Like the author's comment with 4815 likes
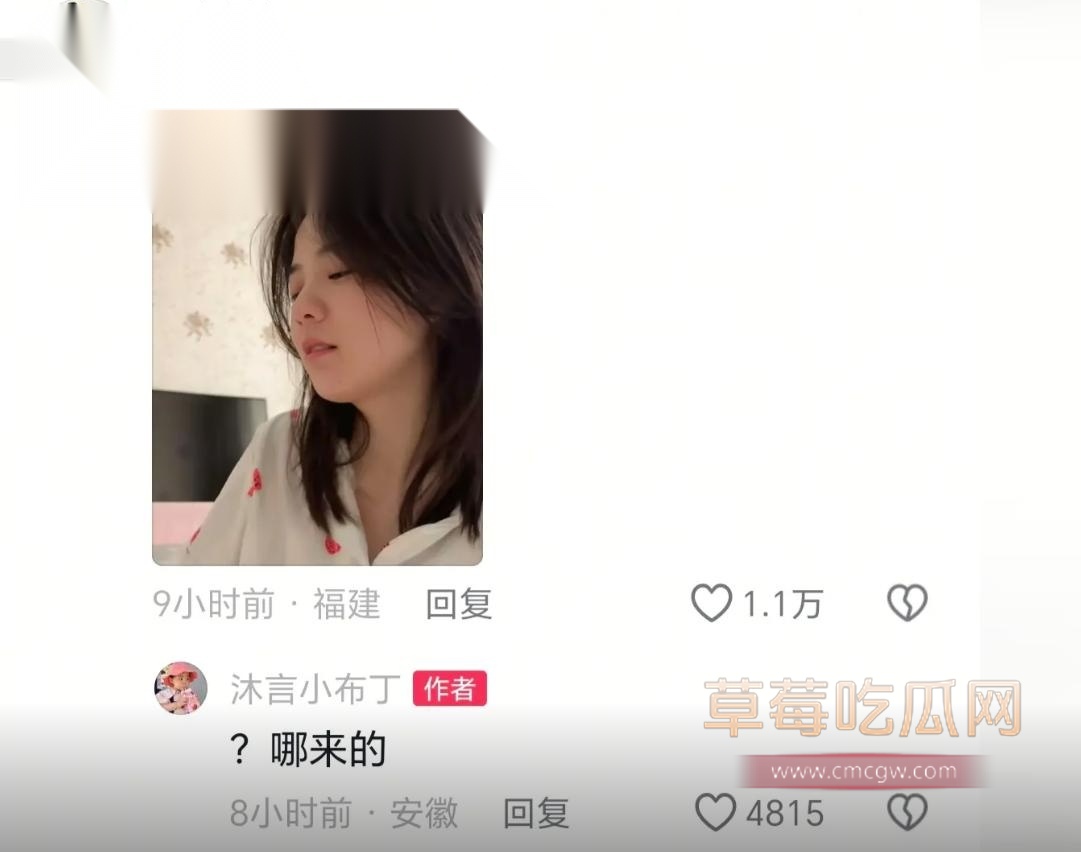Screen dimensions: 1081x852 [715, 813]
